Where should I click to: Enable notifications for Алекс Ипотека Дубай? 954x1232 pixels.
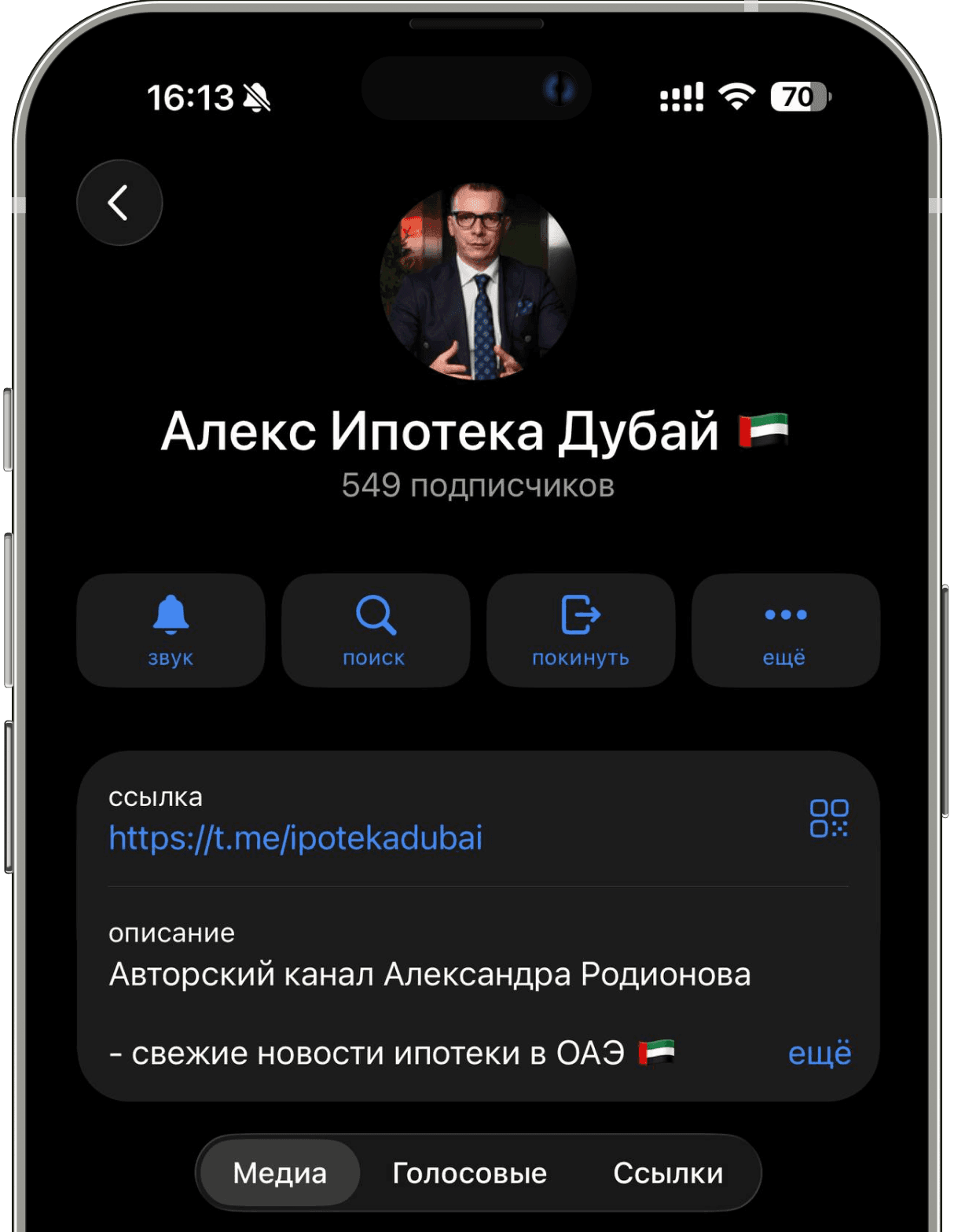point(170,629)
